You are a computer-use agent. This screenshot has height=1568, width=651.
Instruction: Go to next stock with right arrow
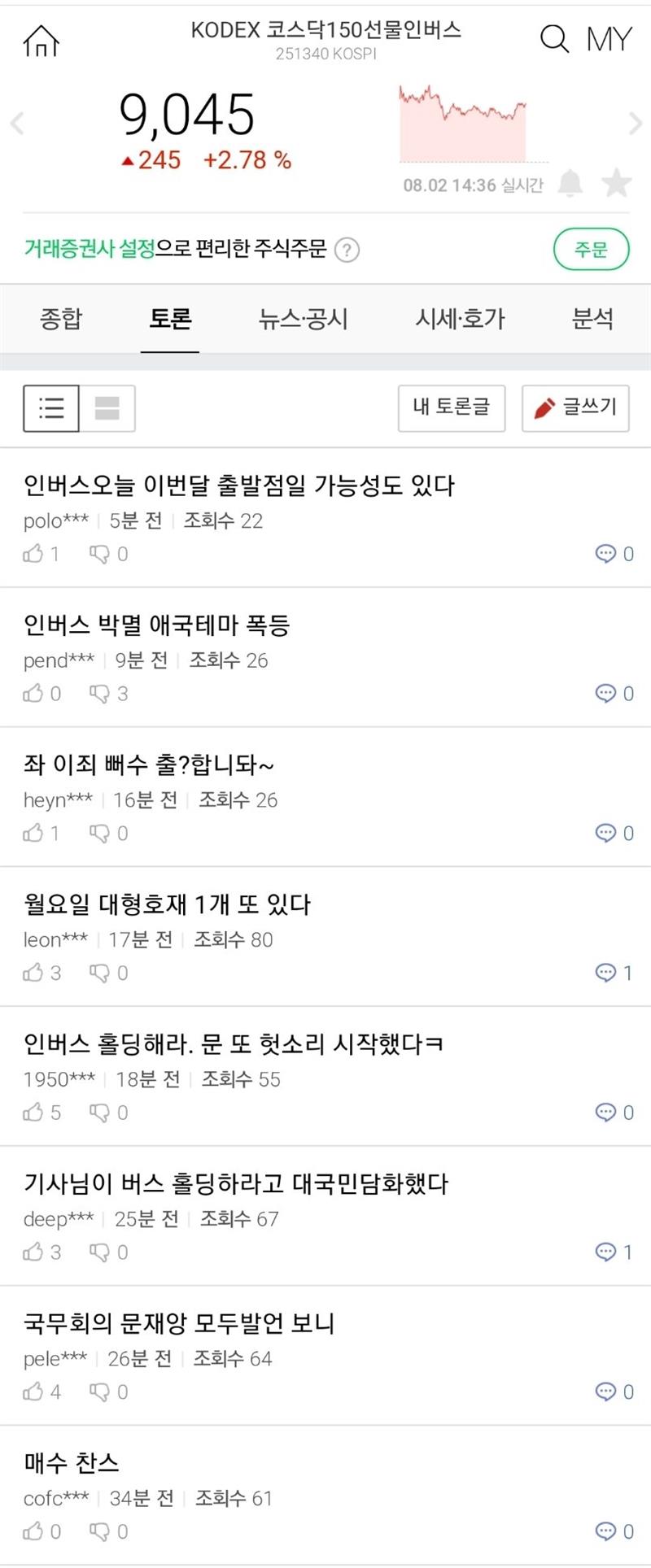click(636, 124)
